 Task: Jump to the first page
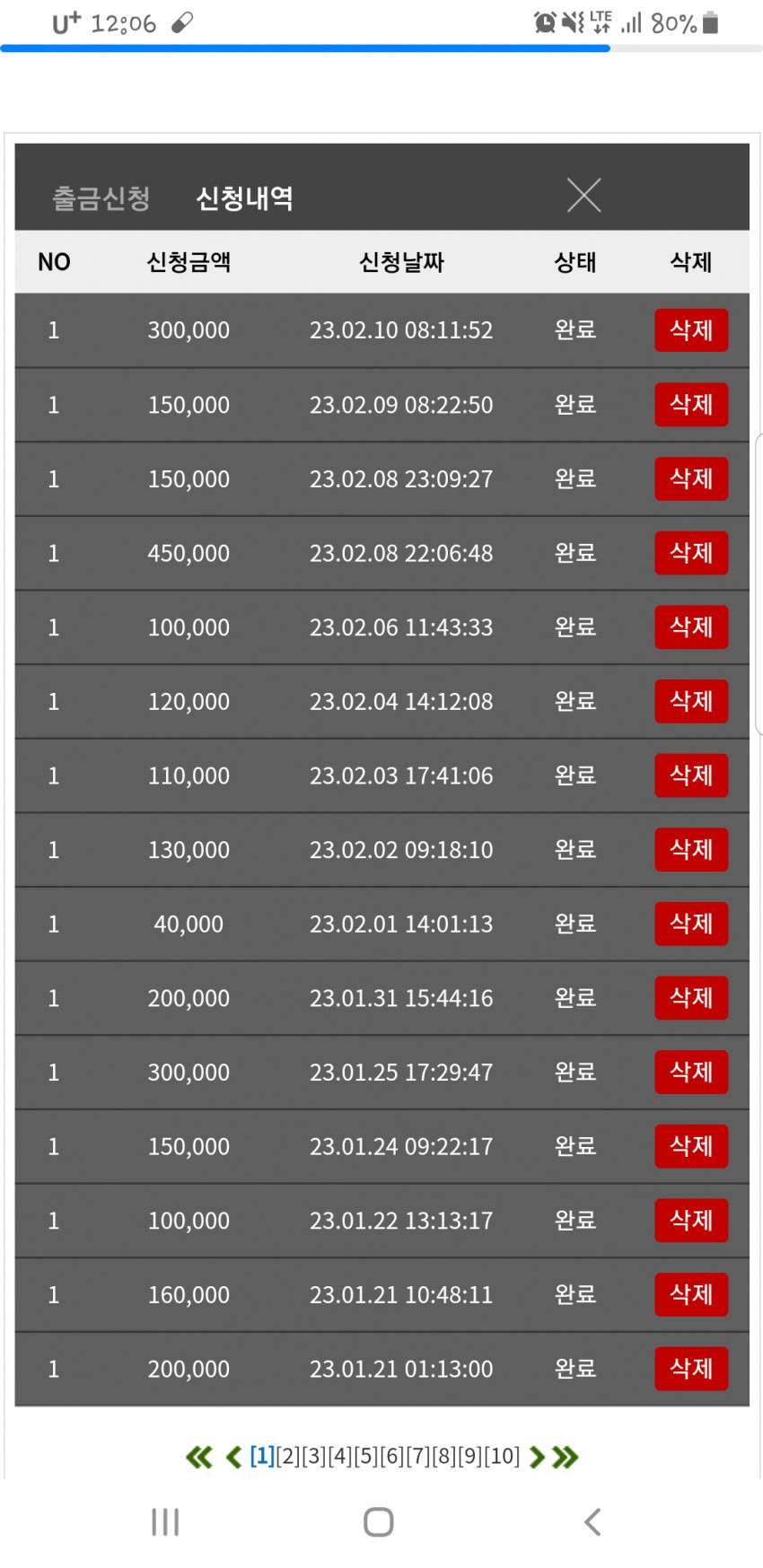point(199,1457)
